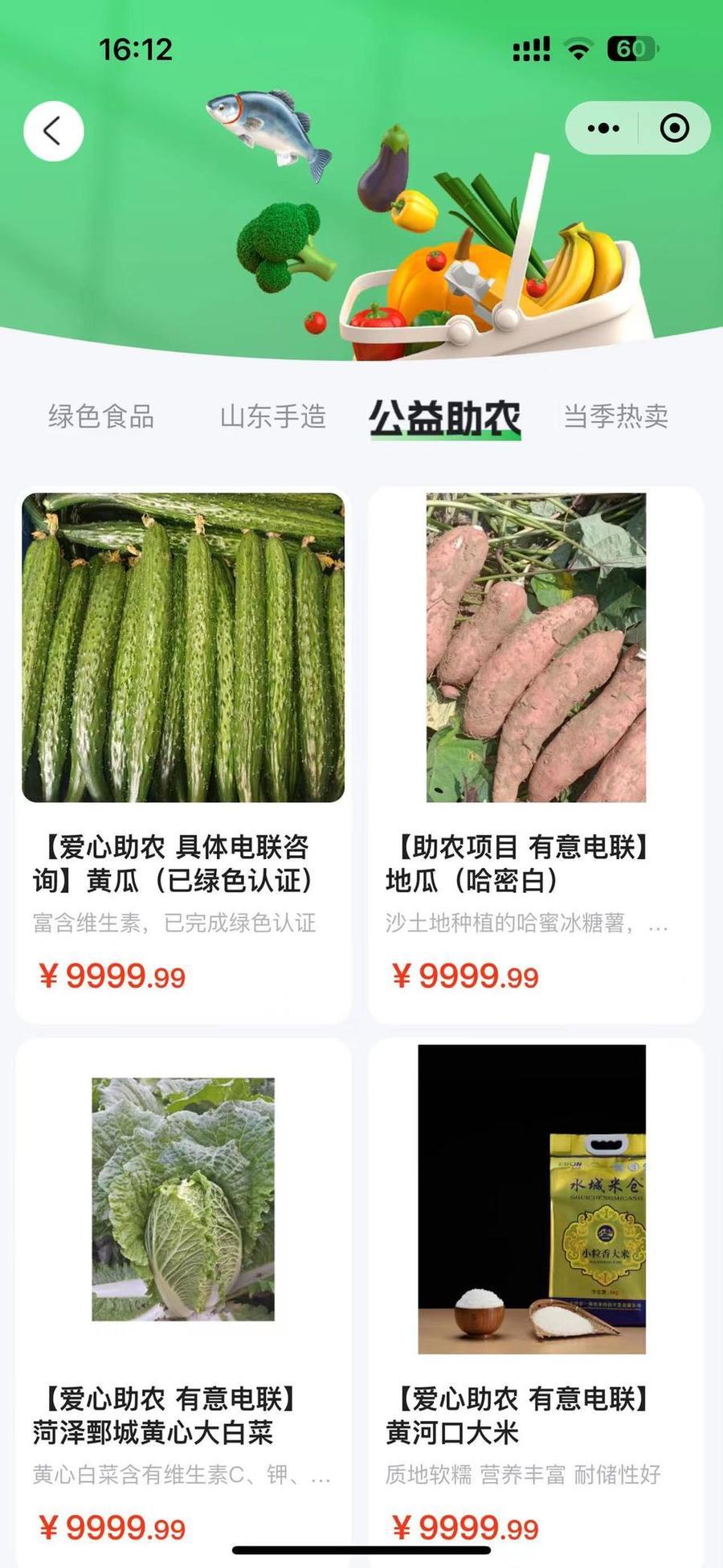Open the 地瓜(哈密白) product card
Image resolution: width=723 pixels, height=1568 pixels.
(536, 754)
